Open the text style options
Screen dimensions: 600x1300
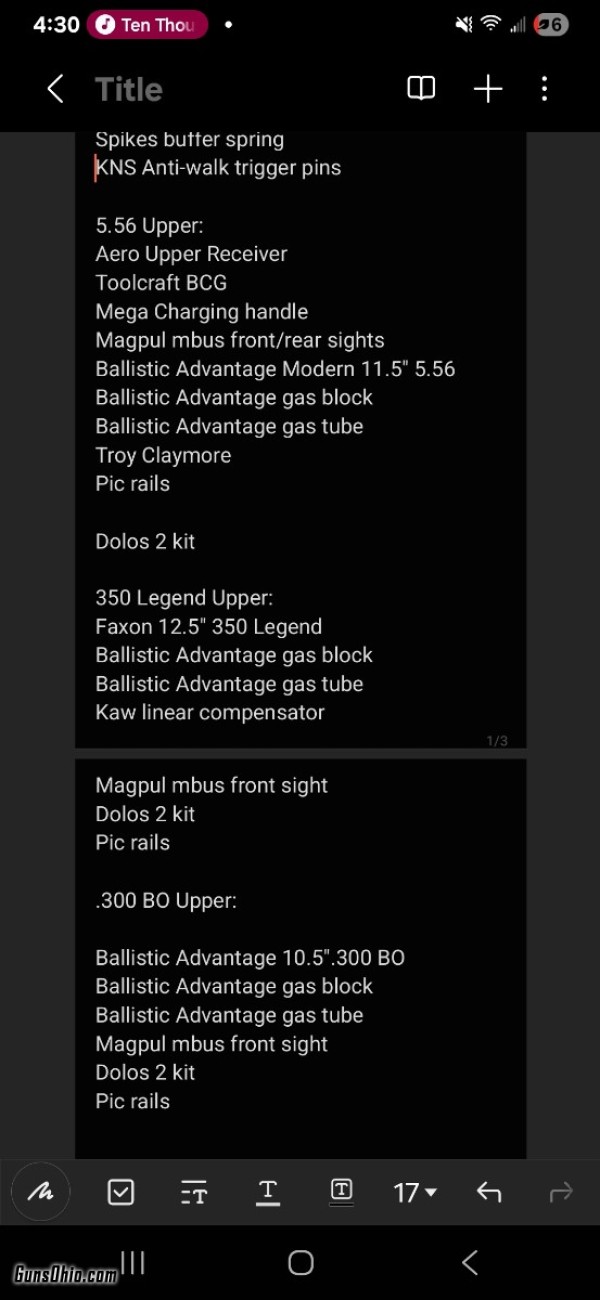coord(194,1192)
